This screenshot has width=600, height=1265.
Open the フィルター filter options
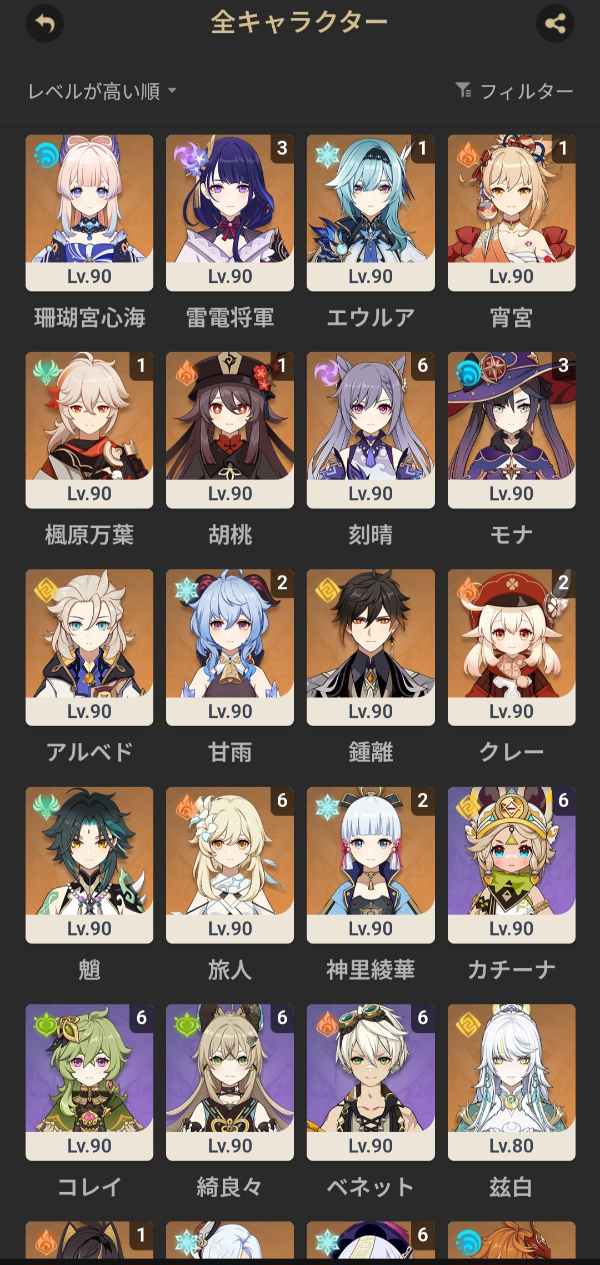[x=515, y=91]
